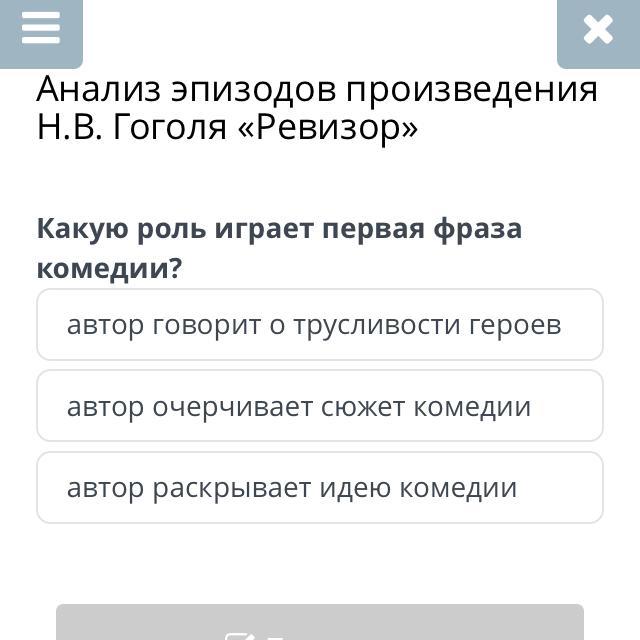
Task: Tap the gray submit button at the bottom
Action: 320,624
